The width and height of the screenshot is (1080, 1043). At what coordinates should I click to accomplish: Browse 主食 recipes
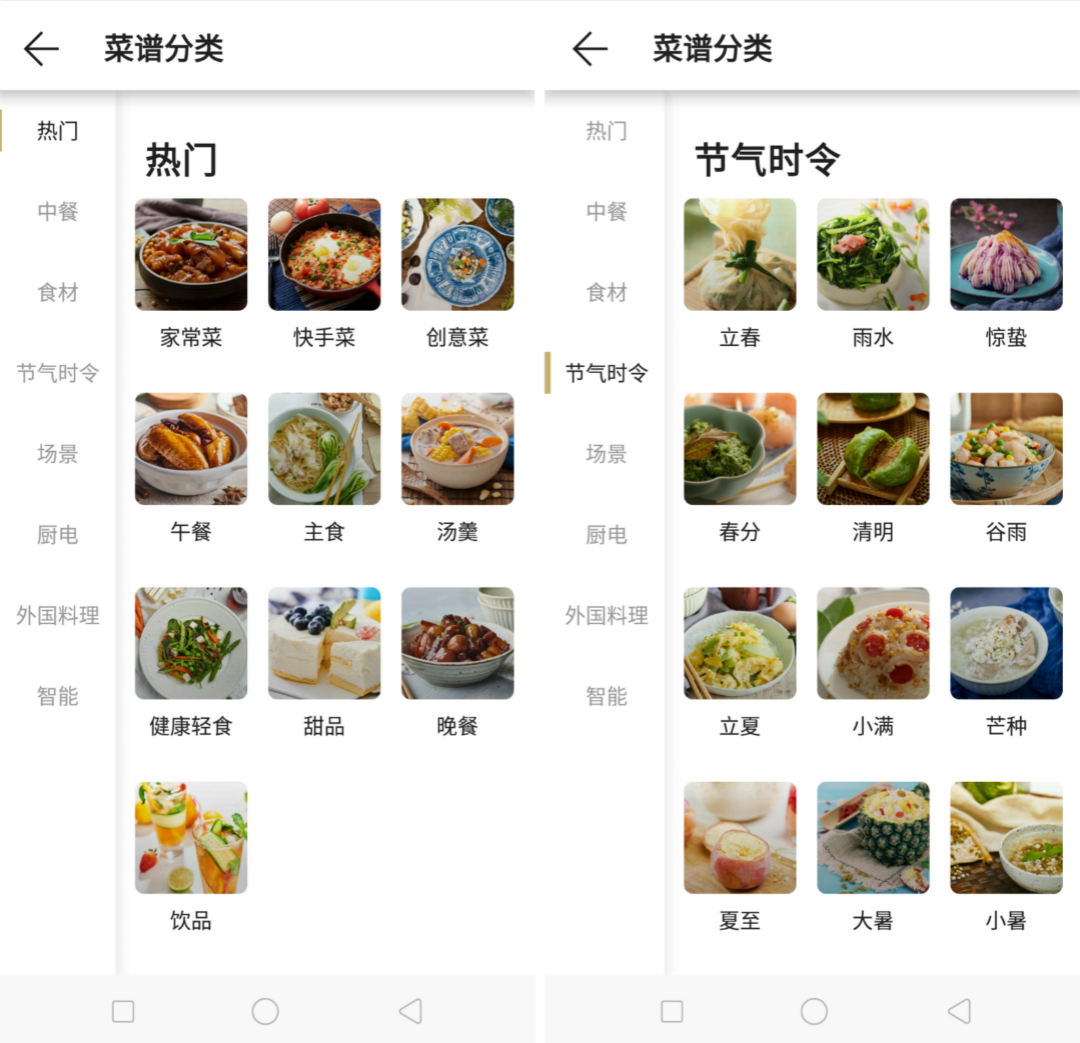pyautogui.click(x=324, y=449)
